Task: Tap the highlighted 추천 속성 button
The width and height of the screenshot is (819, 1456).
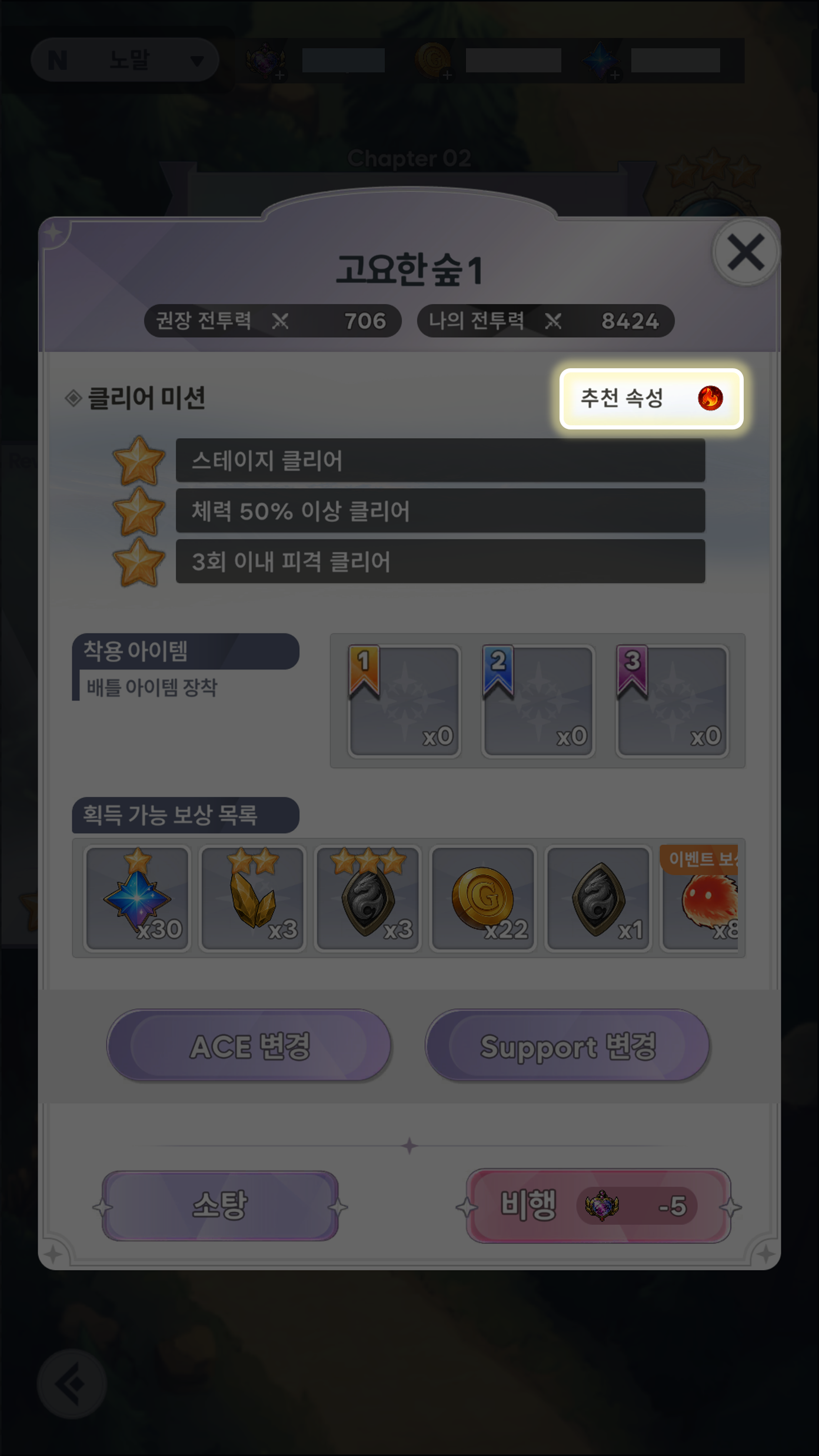Action: point(651,399)
